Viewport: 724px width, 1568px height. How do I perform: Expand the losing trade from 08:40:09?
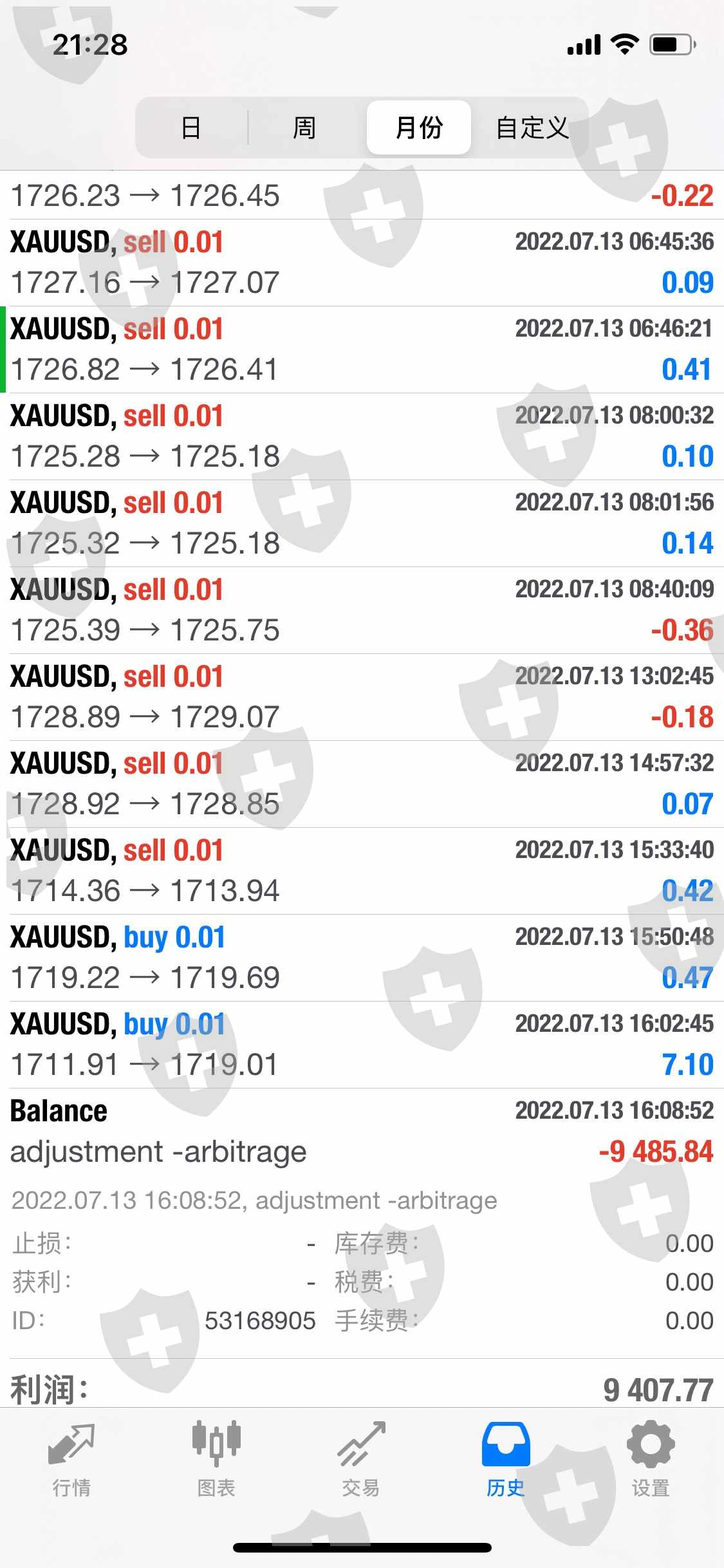pos(362,610)
